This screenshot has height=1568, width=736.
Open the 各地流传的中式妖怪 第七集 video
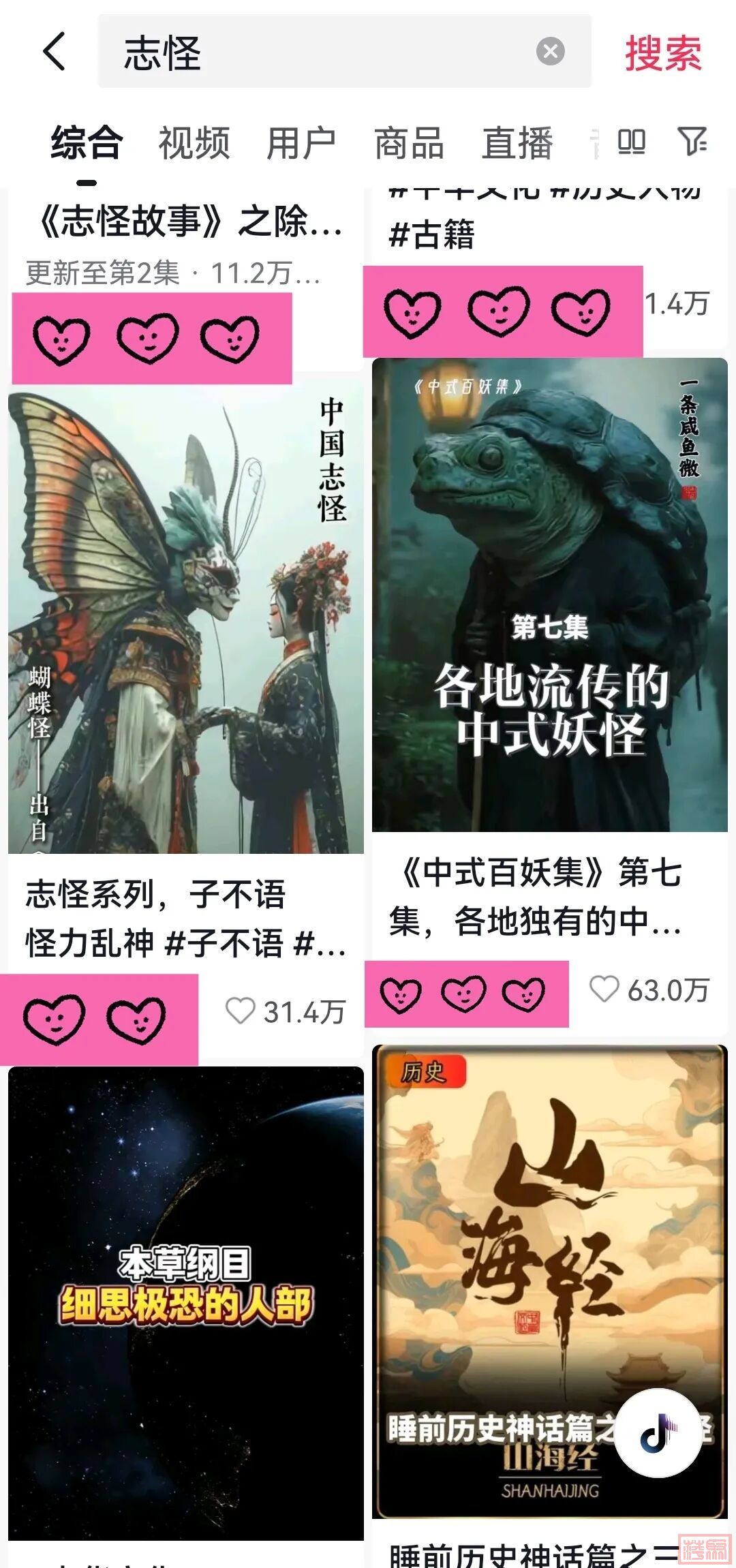tap(549, 594)
